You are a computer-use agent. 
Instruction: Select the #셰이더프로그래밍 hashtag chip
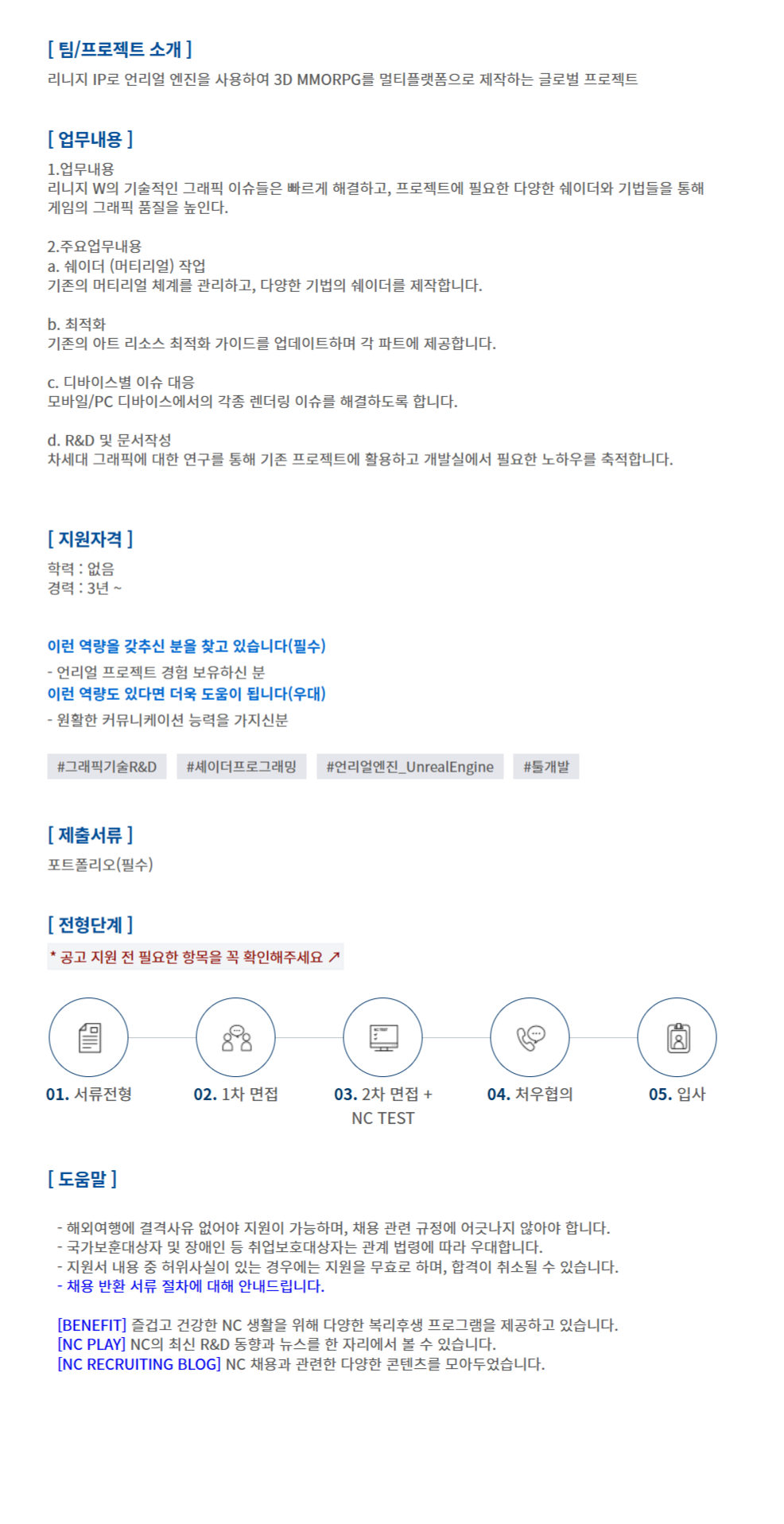pos(241,767)
